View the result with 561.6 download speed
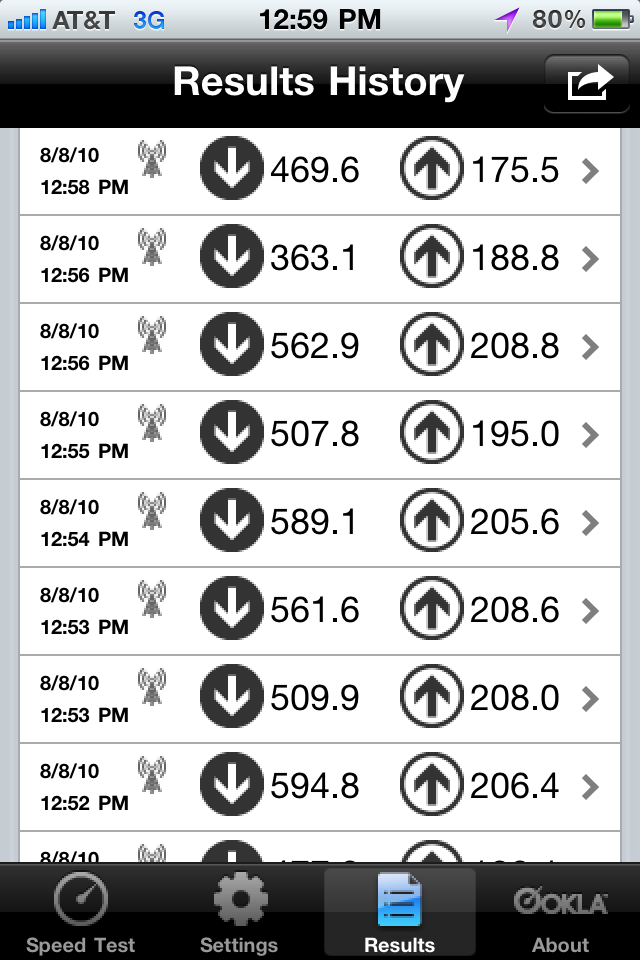This screenshot has height=960, width=640. click(320, 611)
